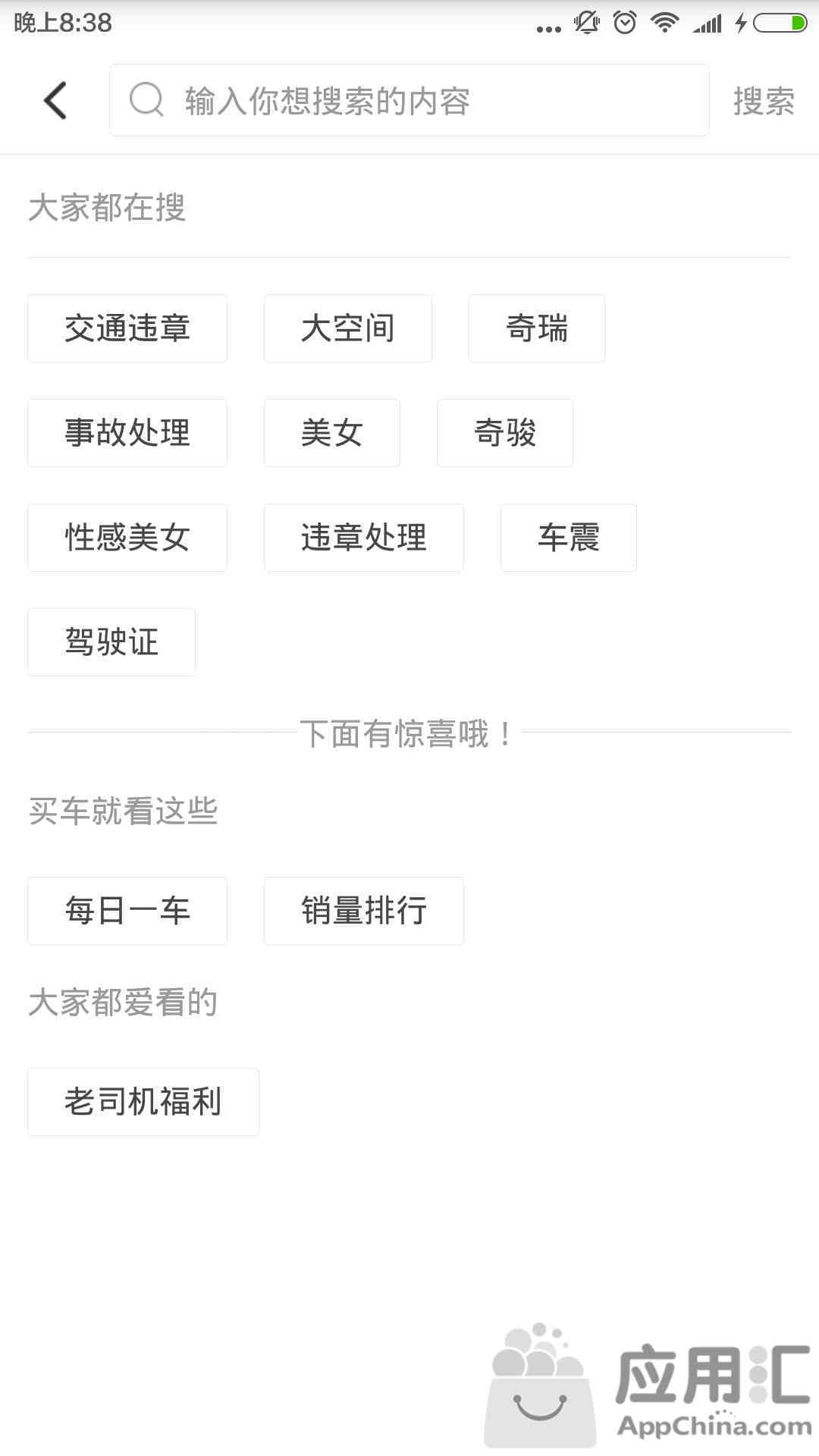Select the 交通违章 search chip
Image resolution: width=819 pixels, height=1456 pixels.
[x=127, y=328]
